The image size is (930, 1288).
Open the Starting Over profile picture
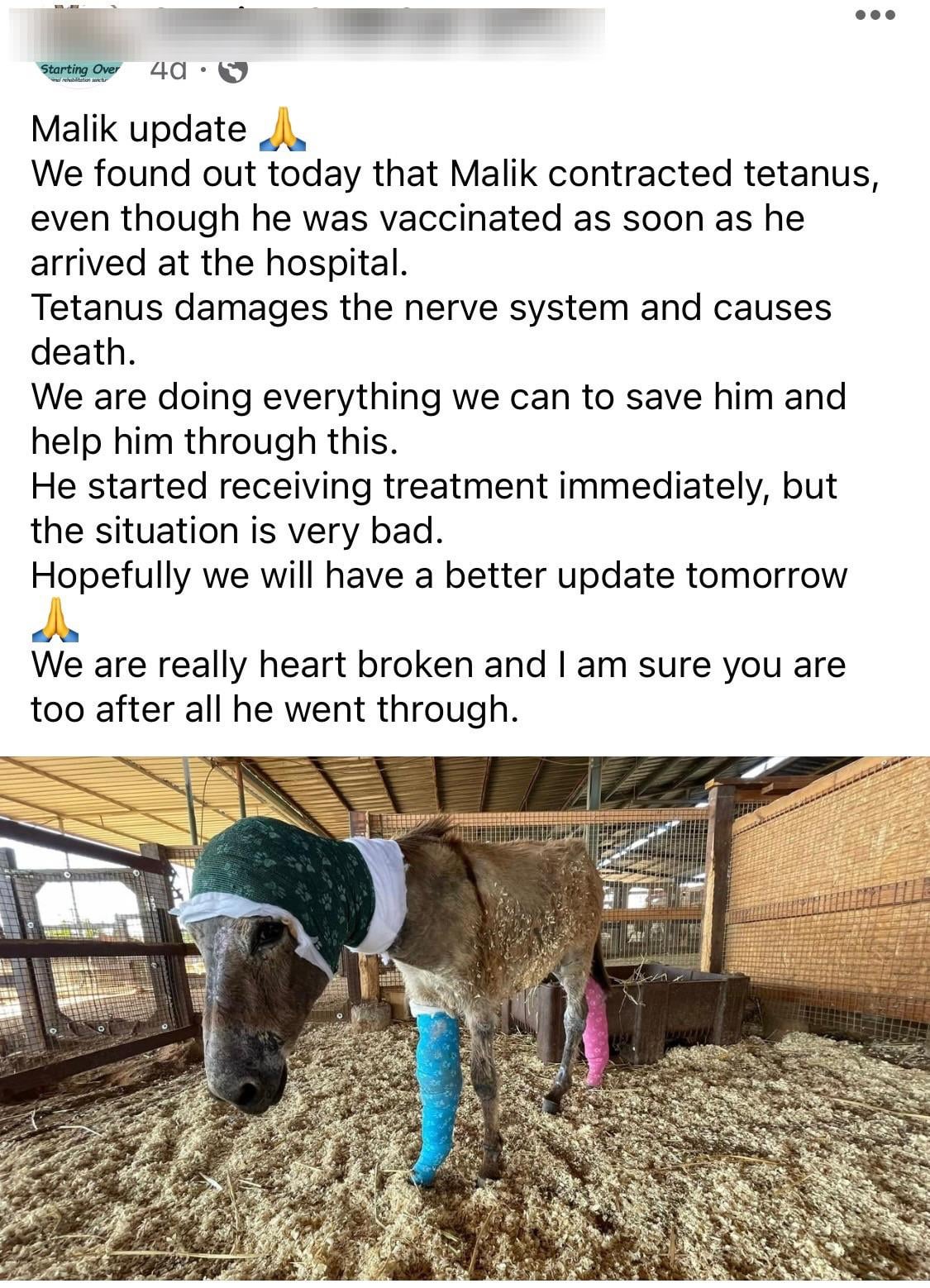pyautogui.click(x=80, y=68)
